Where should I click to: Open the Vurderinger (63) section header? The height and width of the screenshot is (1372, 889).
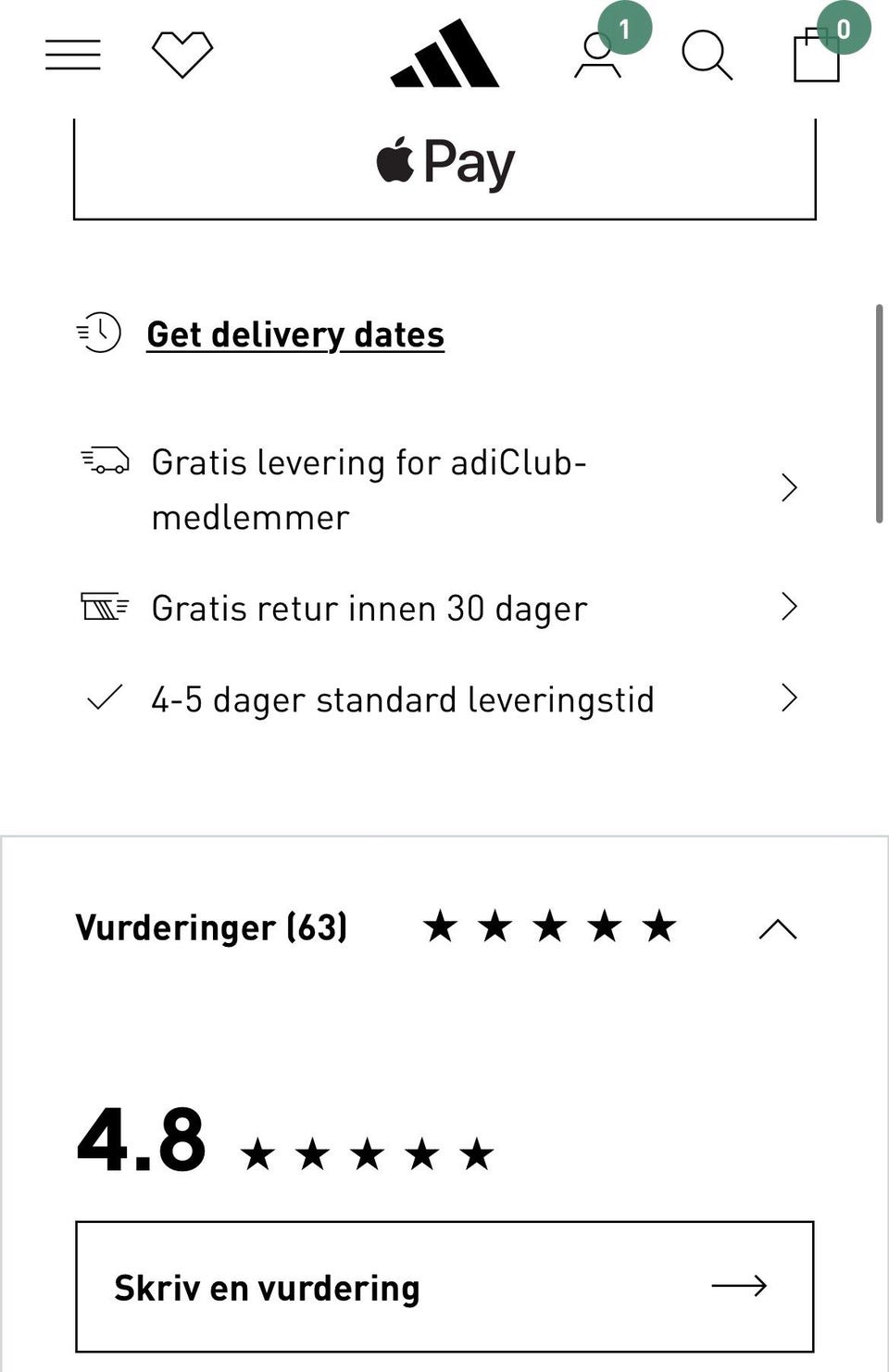click(x=212, y=927)
